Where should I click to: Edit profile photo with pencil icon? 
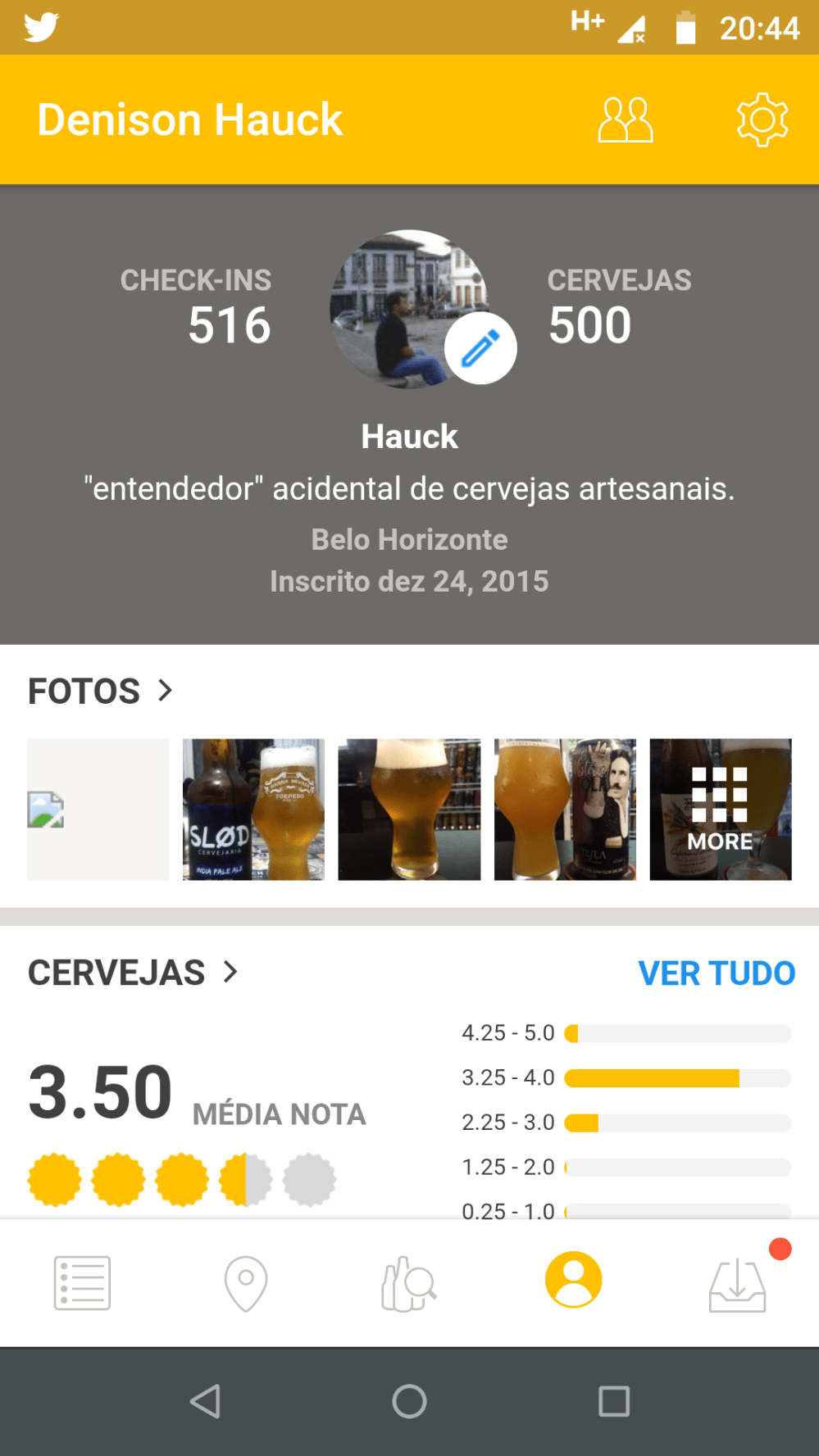[x=480, y=348]
